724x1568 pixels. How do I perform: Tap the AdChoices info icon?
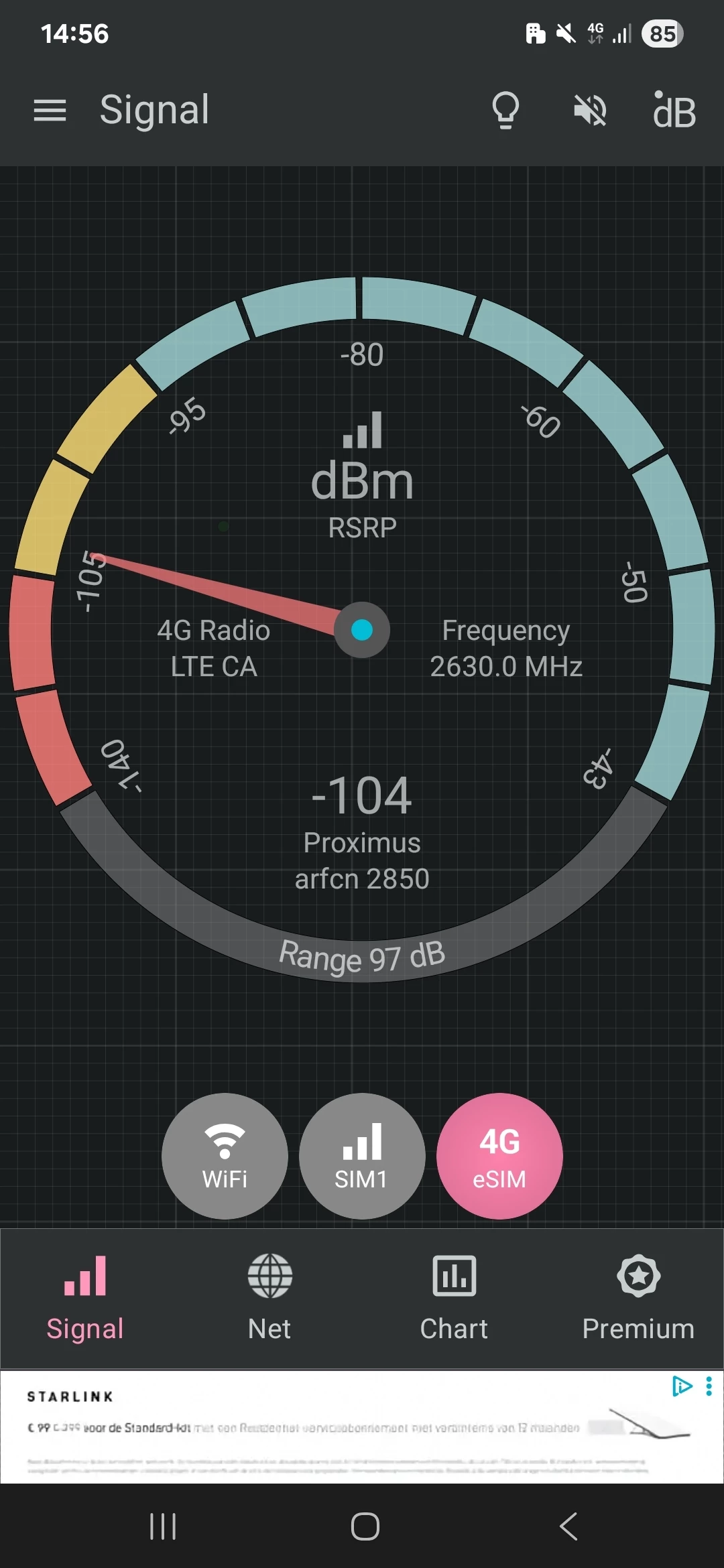click(682, 1386)
